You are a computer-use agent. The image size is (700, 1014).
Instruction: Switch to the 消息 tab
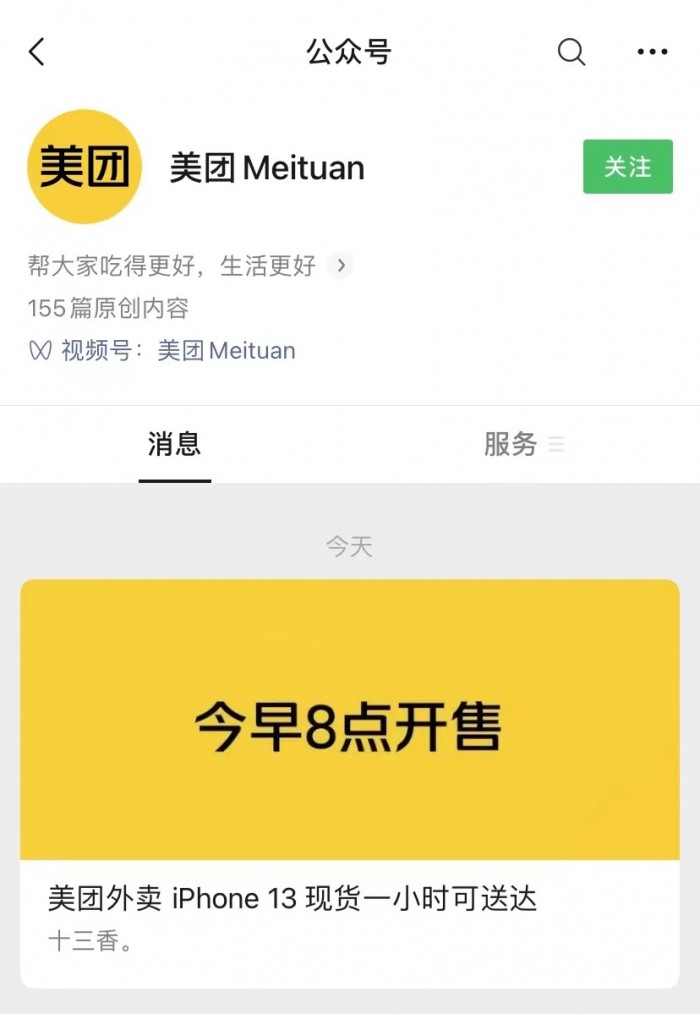(174, 444)
